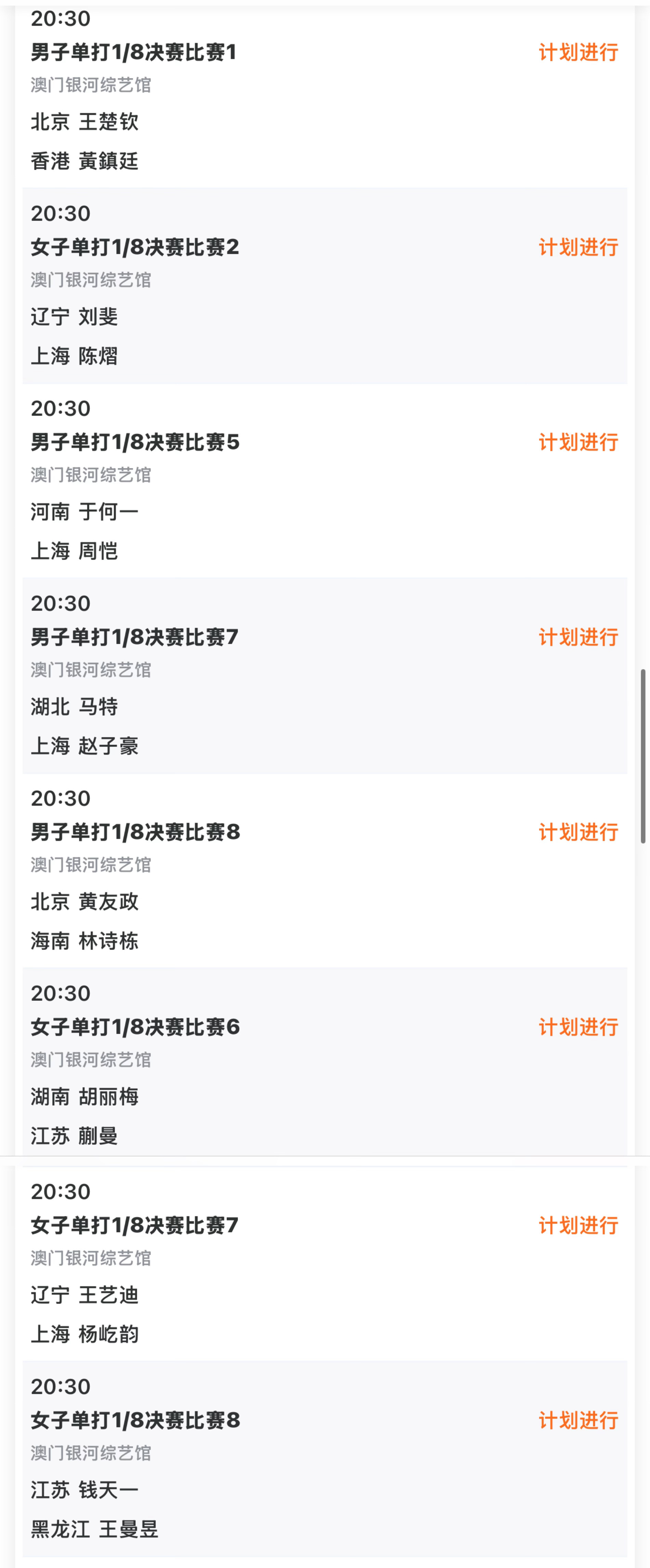Viewport: 650px width, 1568px height.
Task: Open men's singles match 8 黄友政 vs 林诗栋
Action: (324, 871)
